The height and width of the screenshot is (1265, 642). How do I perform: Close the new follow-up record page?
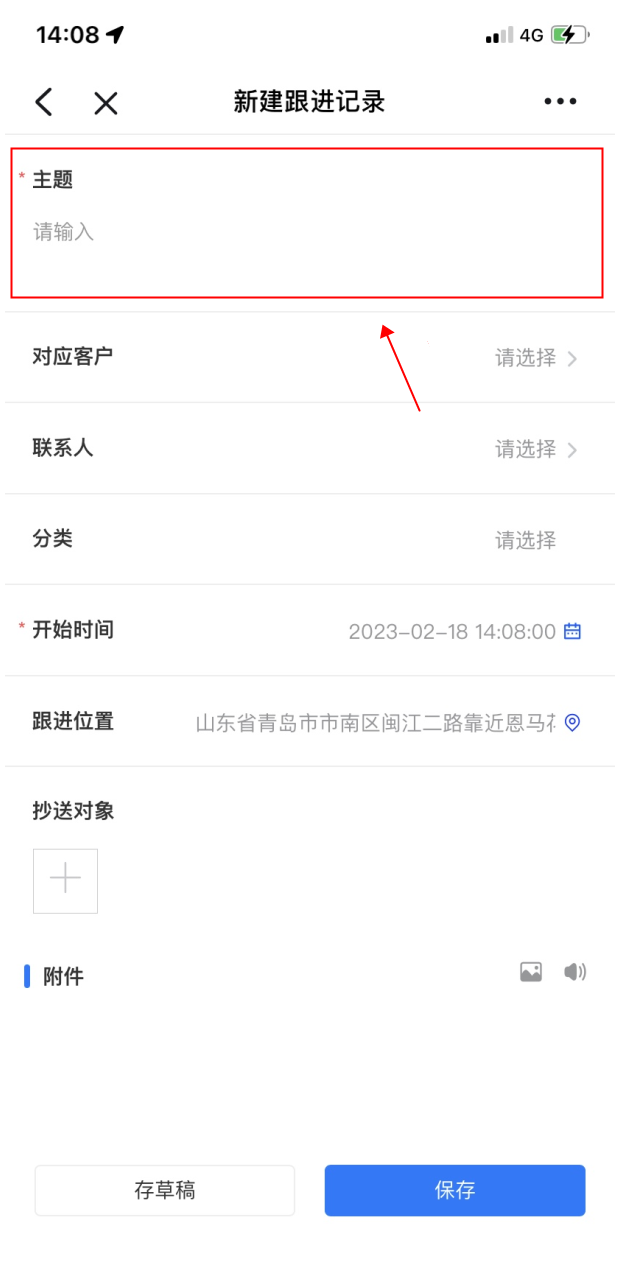(x=106, y=102)
